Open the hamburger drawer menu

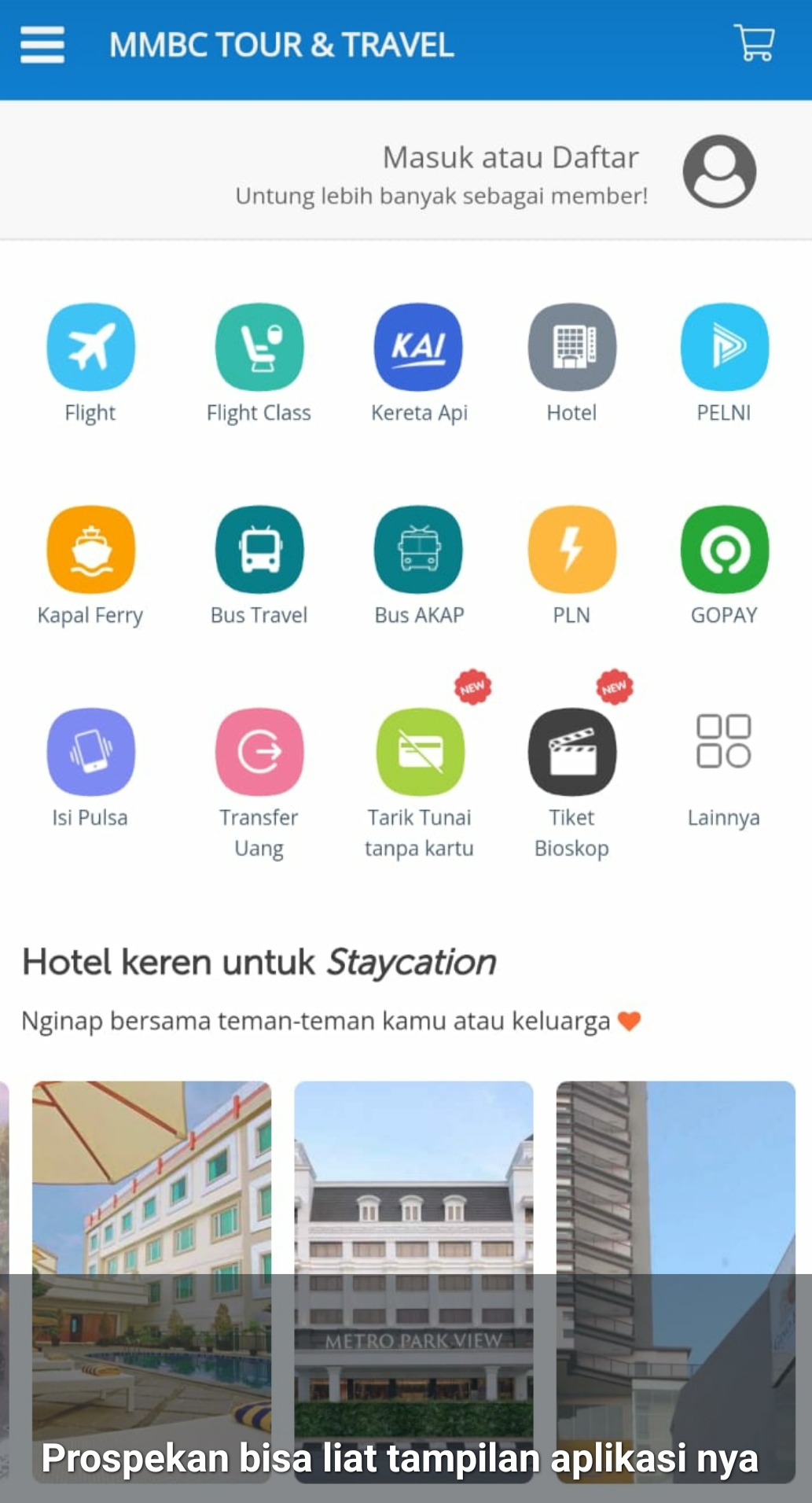coord(42,45)
